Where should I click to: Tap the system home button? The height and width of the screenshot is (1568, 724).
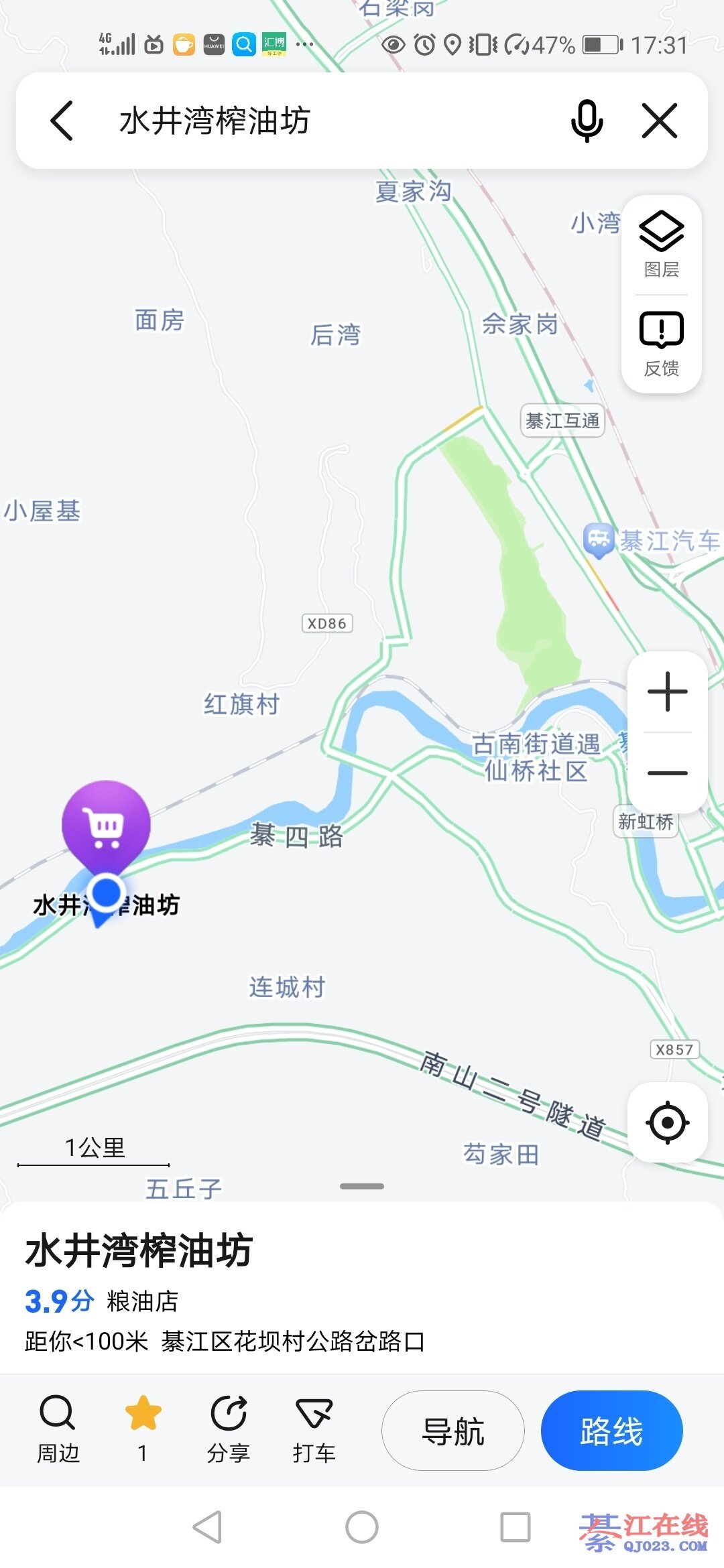click(x=362, y=1528)
